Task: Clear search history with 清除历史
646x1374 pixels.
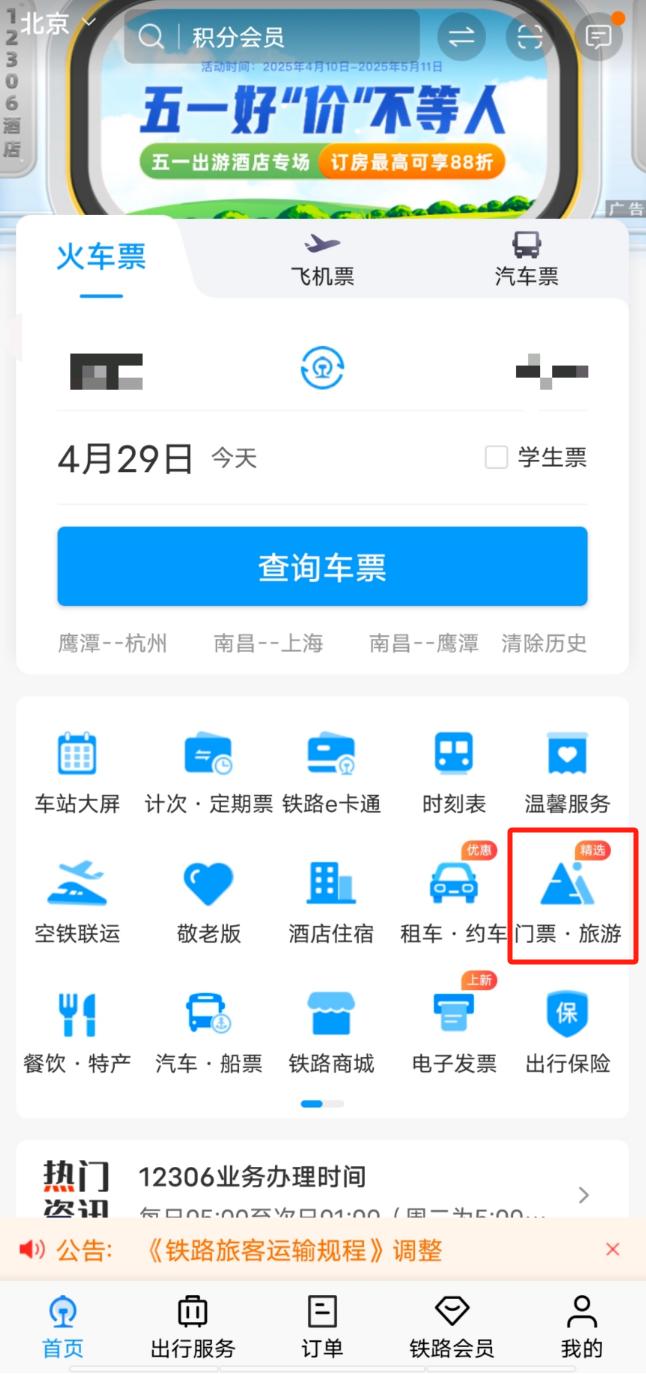Action: pos(544,643)
